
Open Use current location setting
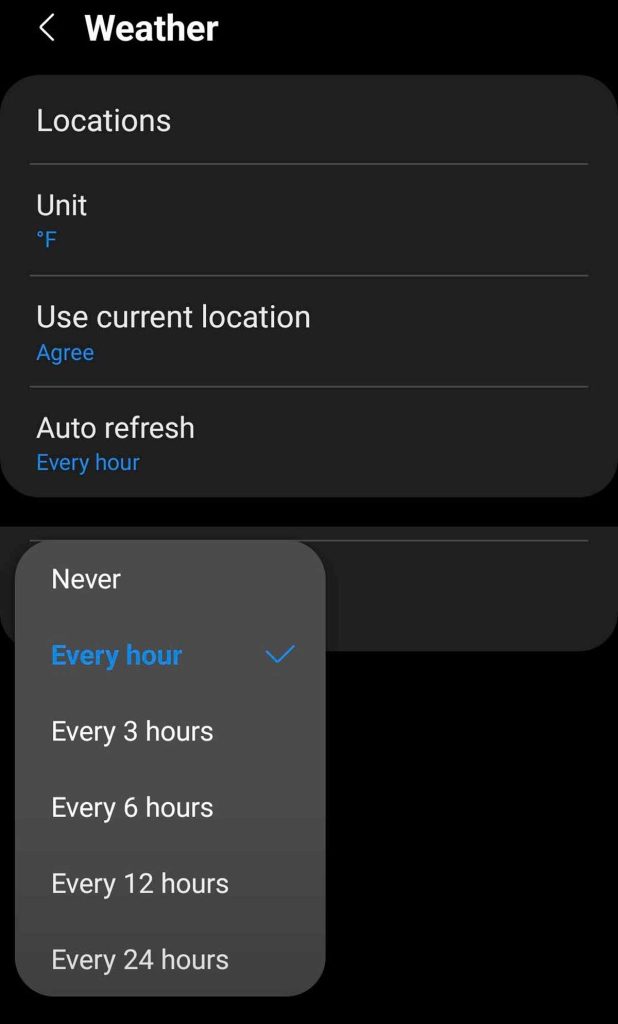308,332
